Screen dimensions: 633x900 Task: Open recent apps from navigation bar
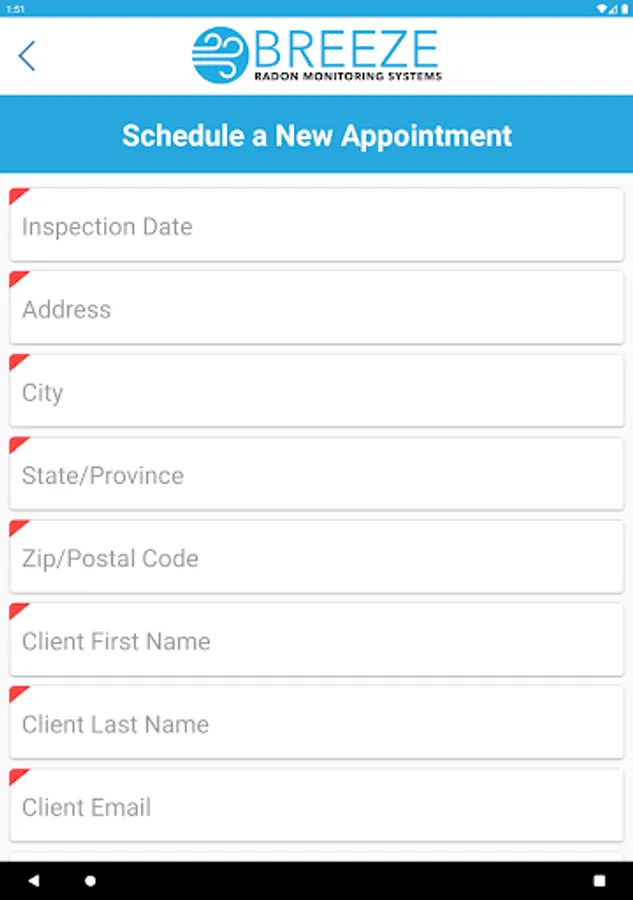599,881
